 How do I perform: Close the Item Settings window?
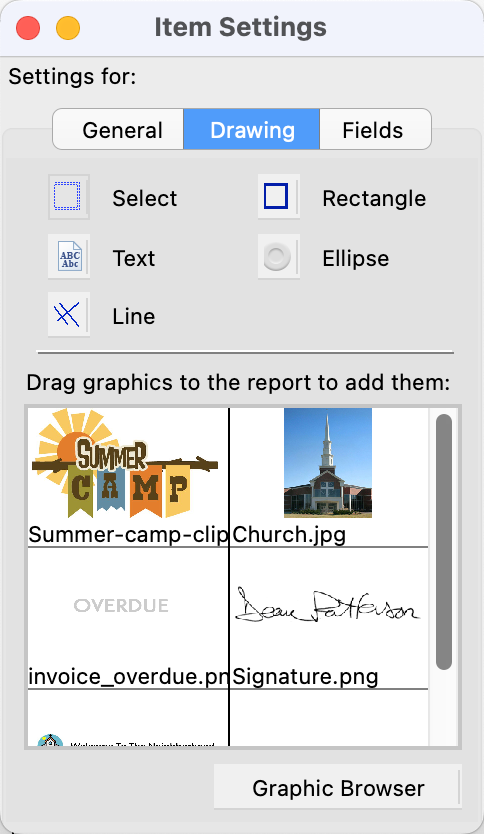point(28,28)
